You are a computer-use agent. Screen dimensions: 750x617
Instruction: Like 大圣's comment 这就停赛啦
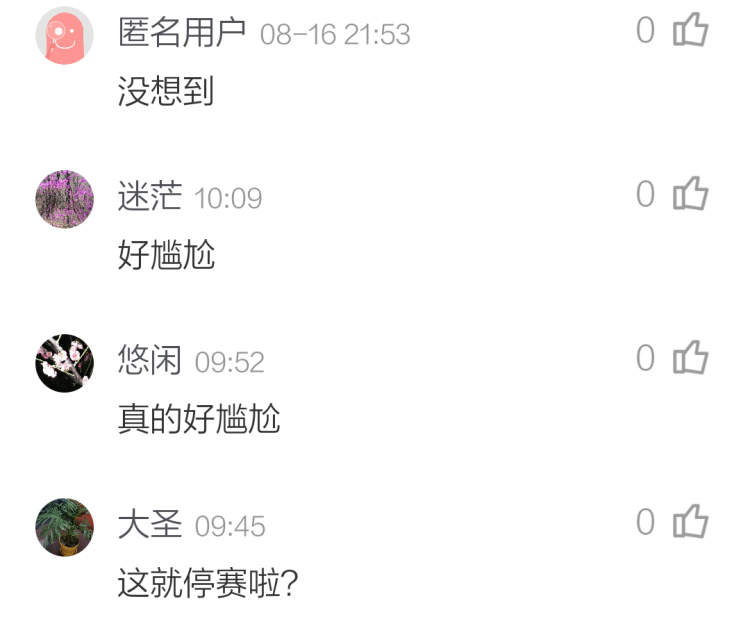click(x=690, y=522)
